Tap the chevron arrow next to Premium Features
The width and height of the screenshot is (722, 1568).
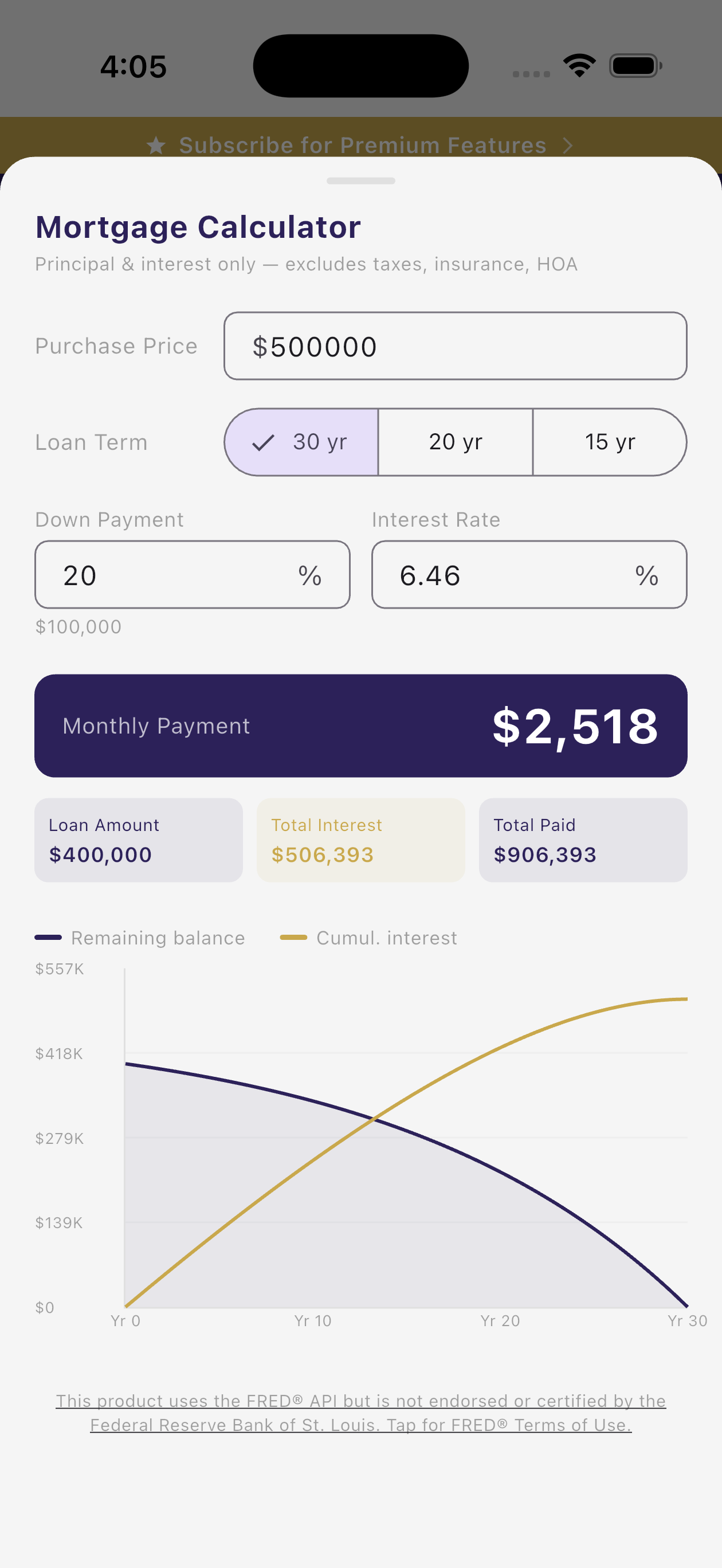tap(568, 146)
